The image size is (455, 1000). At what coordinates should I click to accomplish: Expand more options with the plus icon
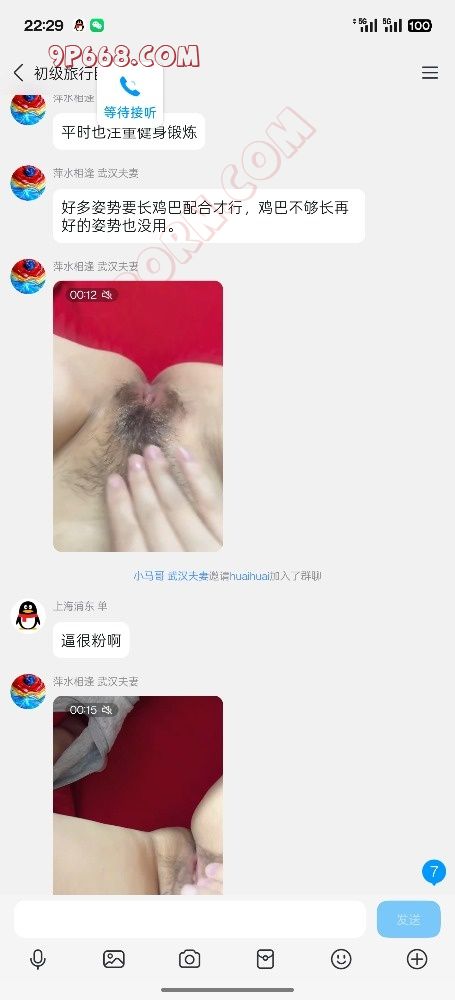(417, 959)
